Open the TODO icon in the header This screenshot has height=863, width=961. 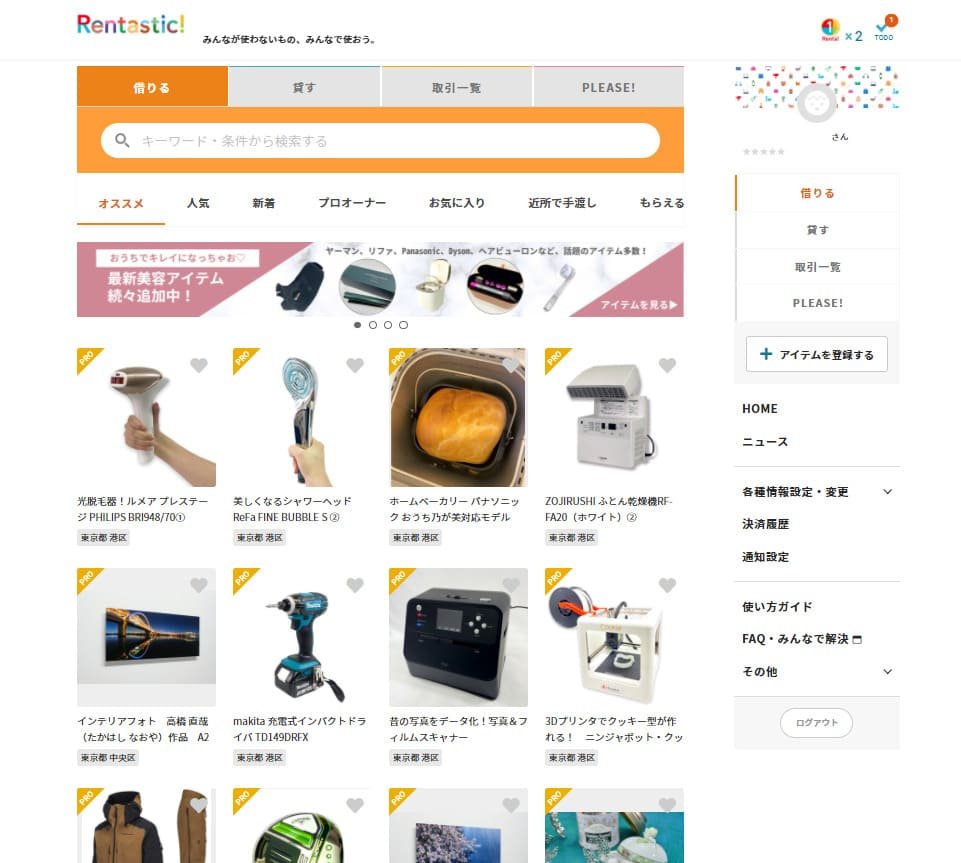pyautogui.click(x=884, y=30)
